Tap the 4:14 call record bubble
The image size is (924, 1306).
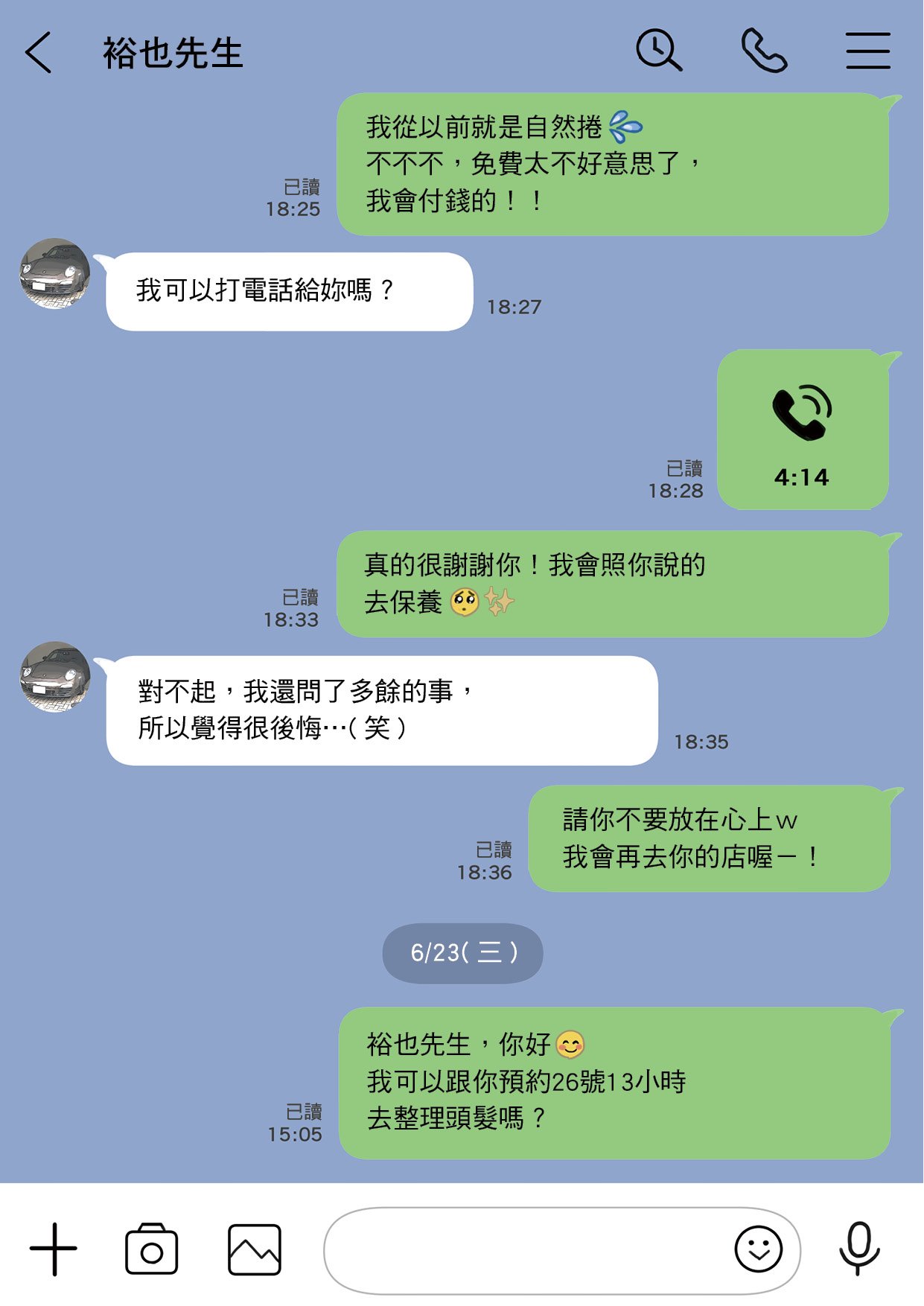click(x=802, y=430)
